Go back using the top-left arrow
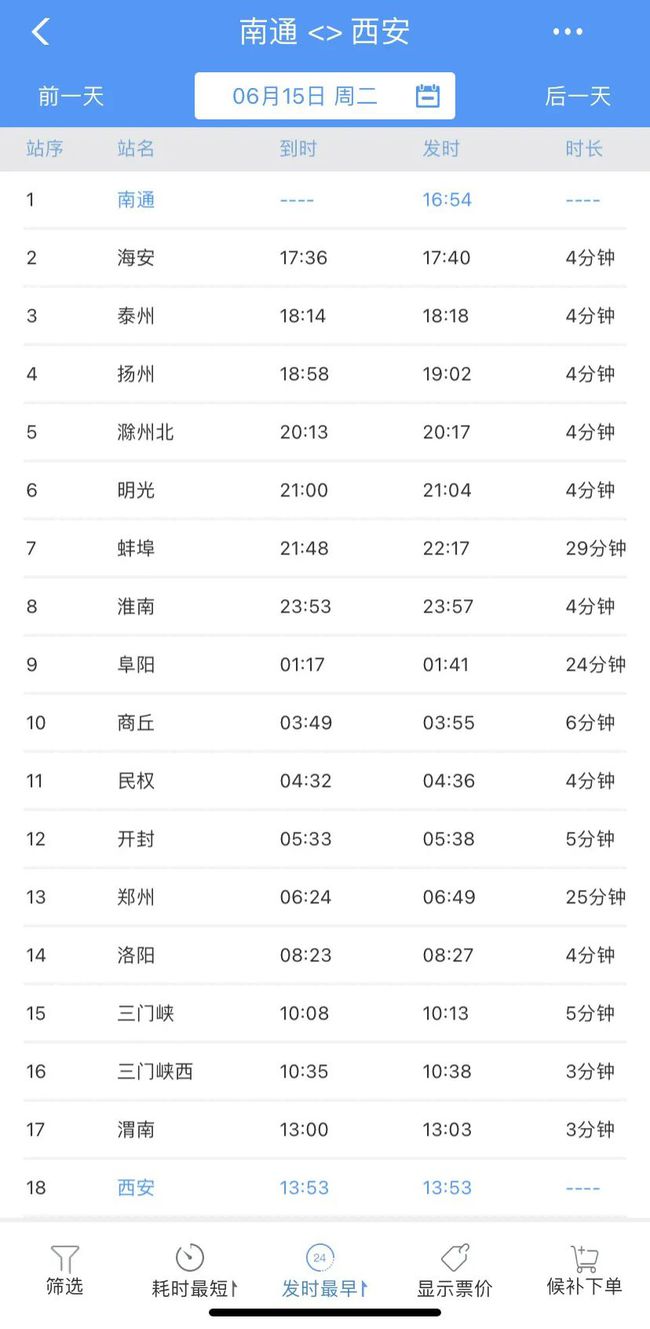 click(x=40, y=32)
